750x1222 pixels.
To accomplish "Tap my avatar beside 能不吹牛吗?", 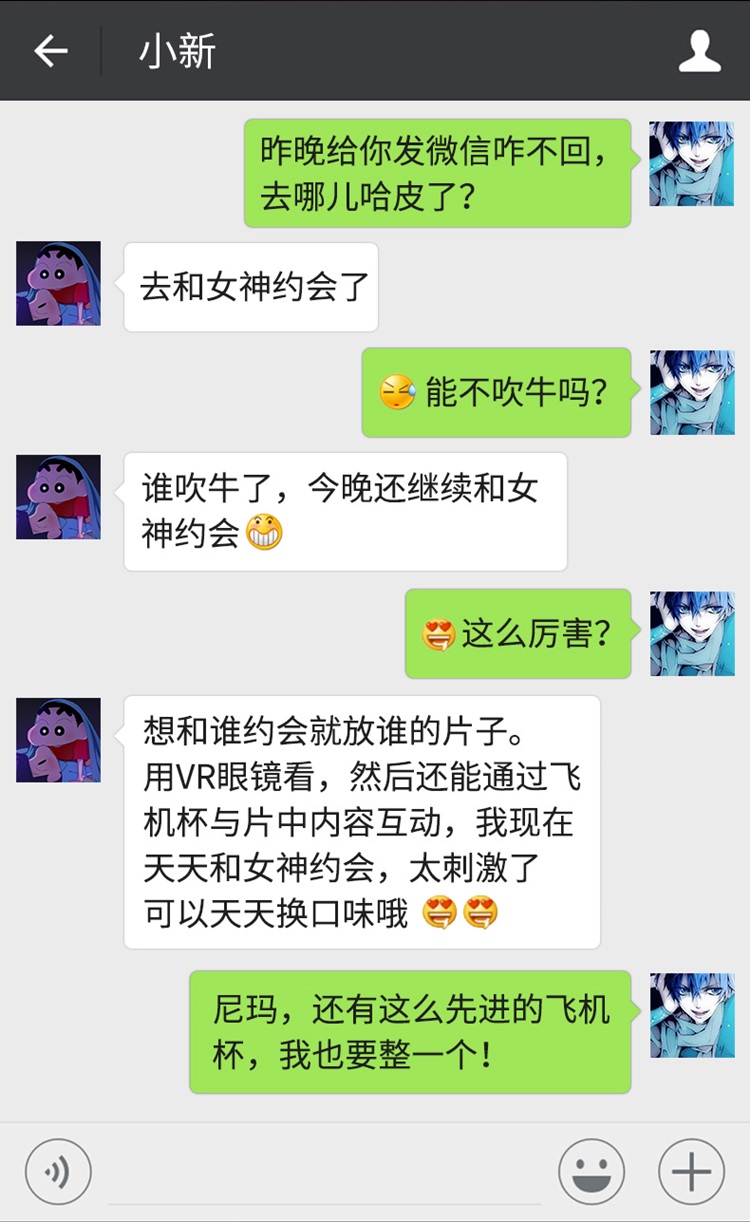I will pos(692,392).
